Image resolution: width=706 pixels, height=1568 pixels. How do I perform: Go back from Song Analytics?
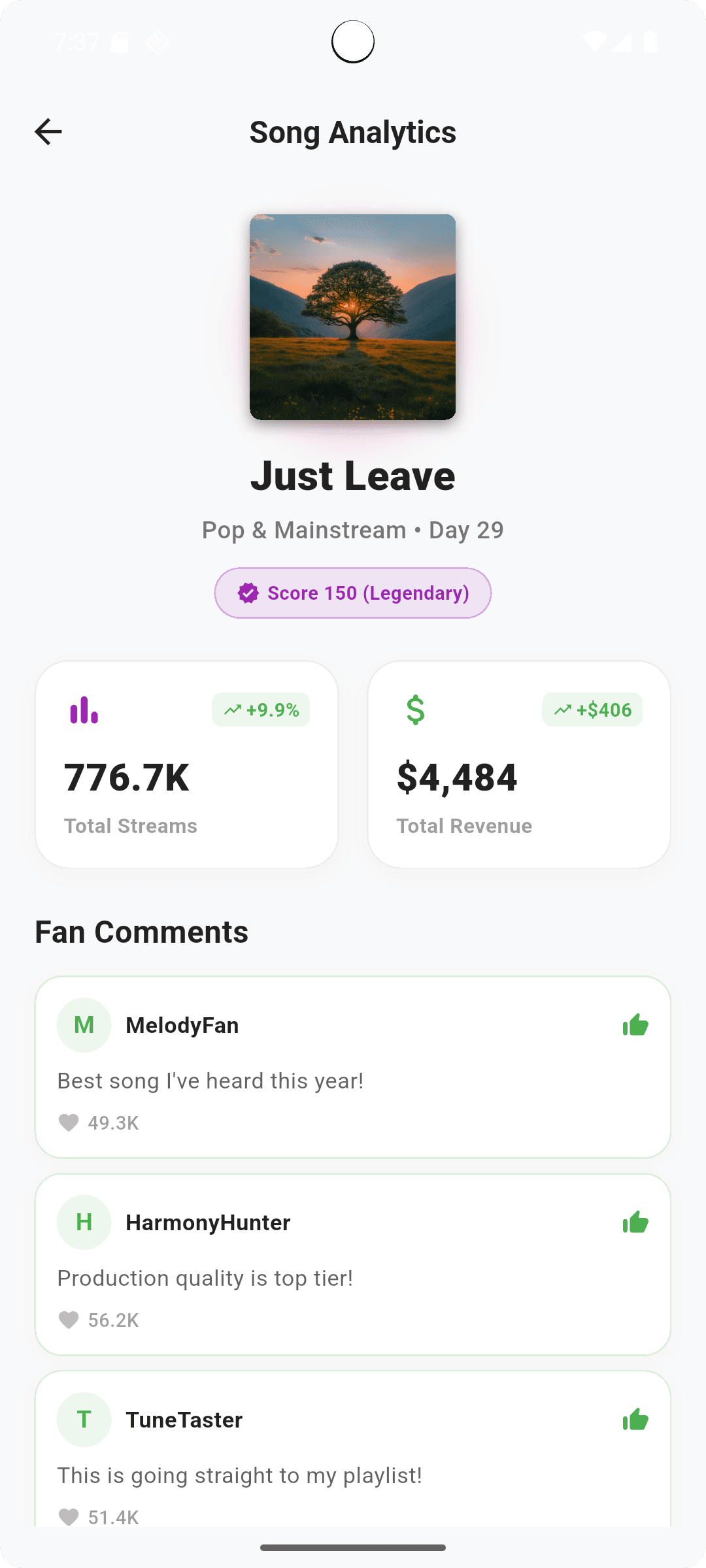click(x=48, y=132)
